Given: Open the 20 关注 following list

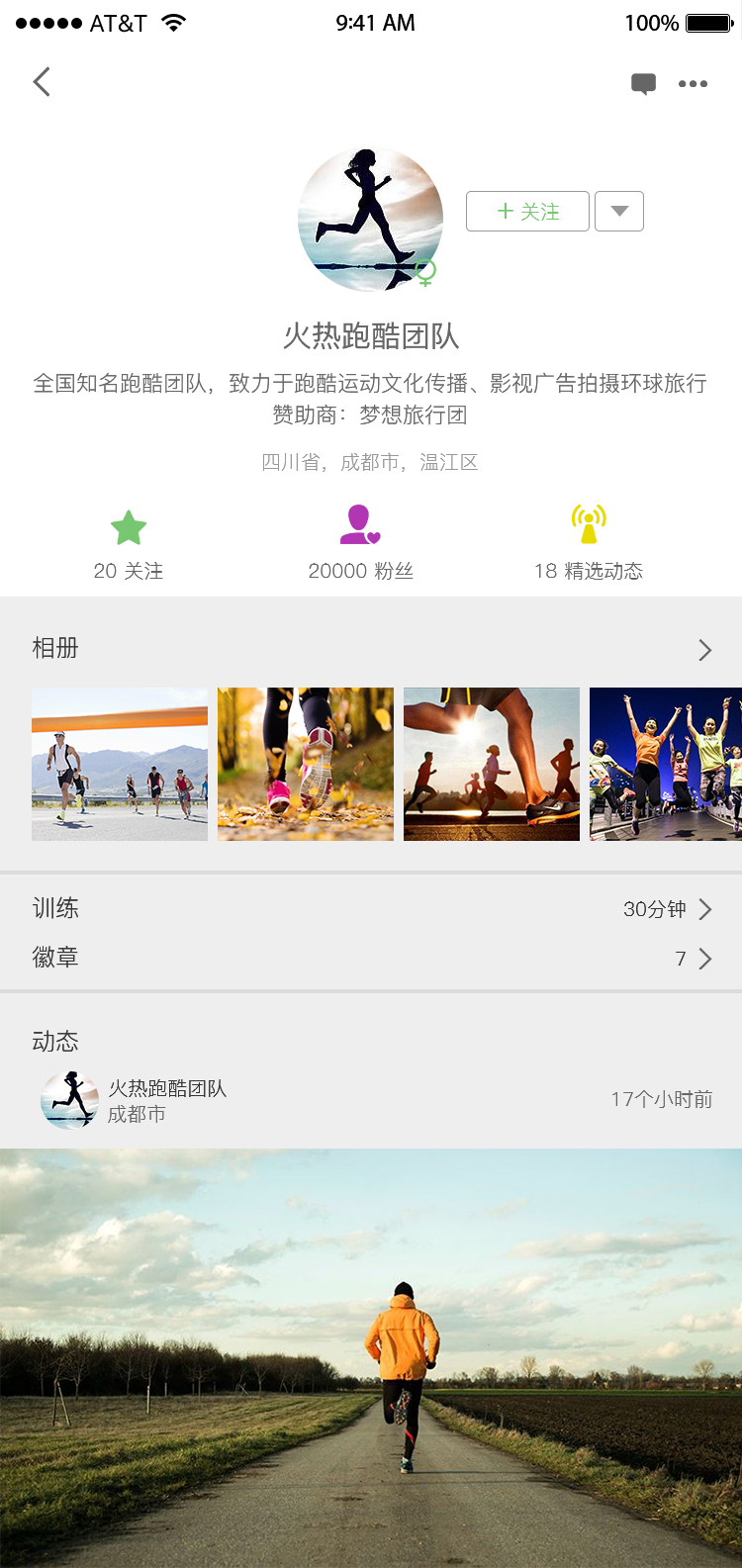Looking at the screenshot, I should 129,544.
